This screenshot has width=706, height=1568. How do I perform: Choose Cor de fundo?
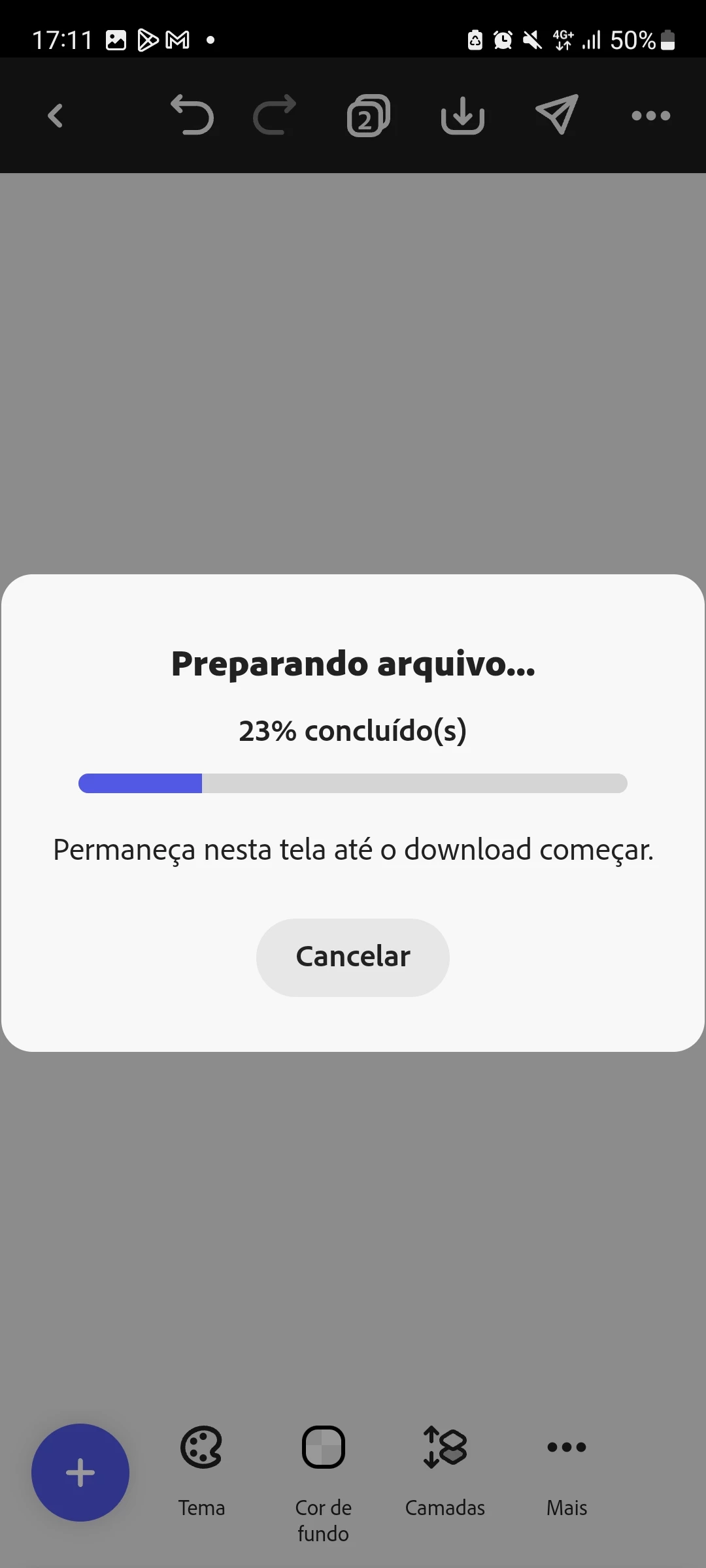tap(323, 1477)
